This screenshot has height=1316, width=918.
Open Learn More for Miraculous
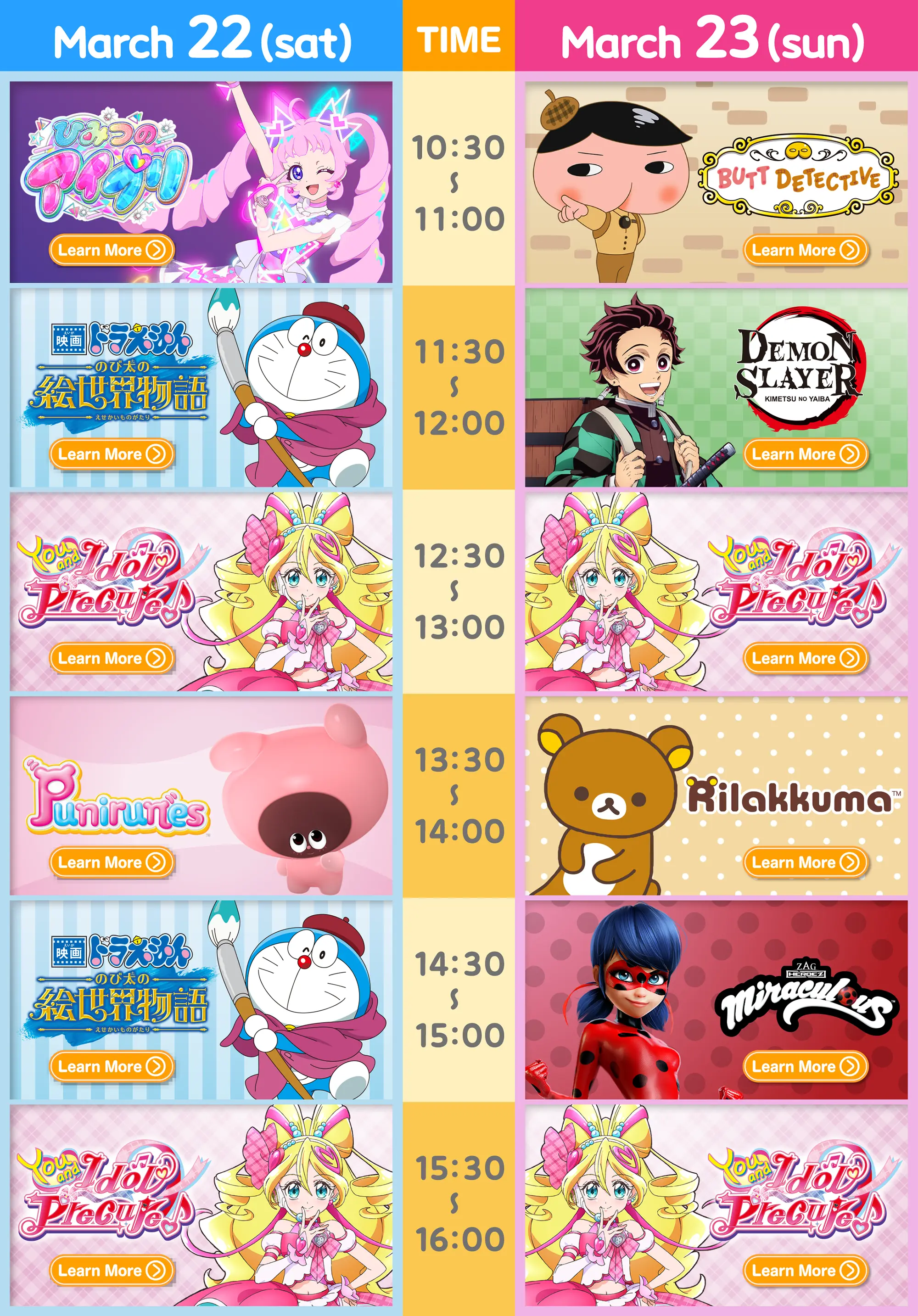(x=806, y=1066)
